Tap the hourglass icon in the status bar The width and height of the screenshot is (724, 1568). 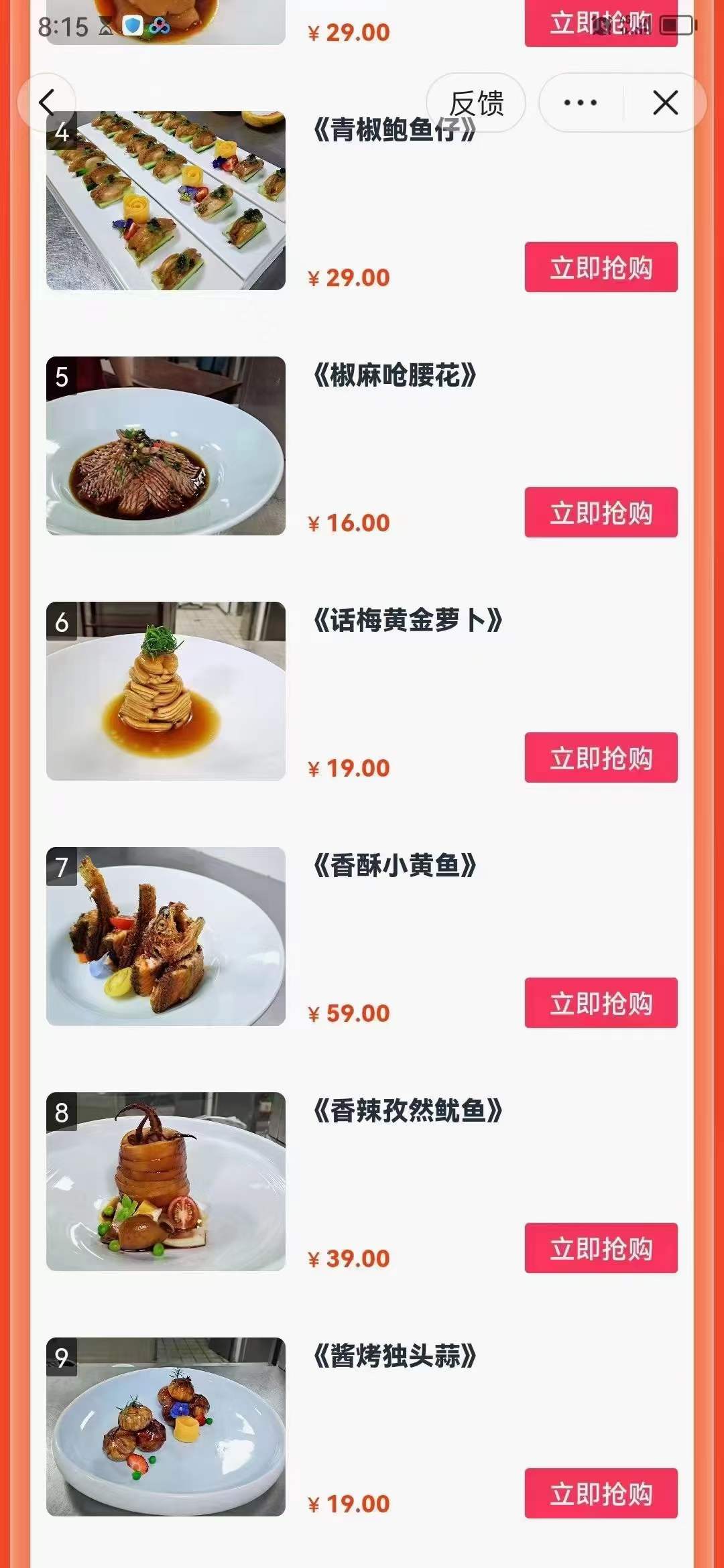click(x=105, y=25)
